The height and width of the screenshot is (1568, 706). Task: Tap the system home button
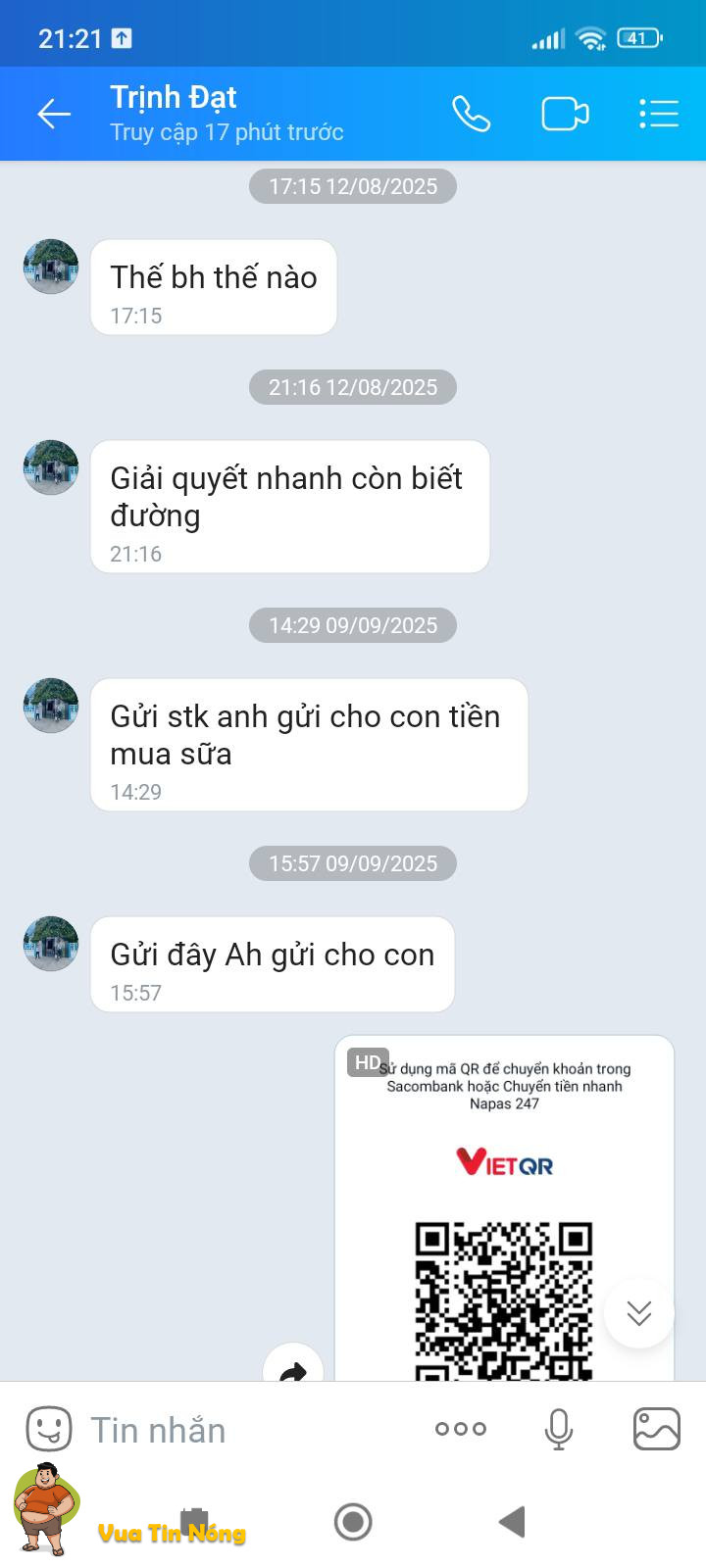353,1522
